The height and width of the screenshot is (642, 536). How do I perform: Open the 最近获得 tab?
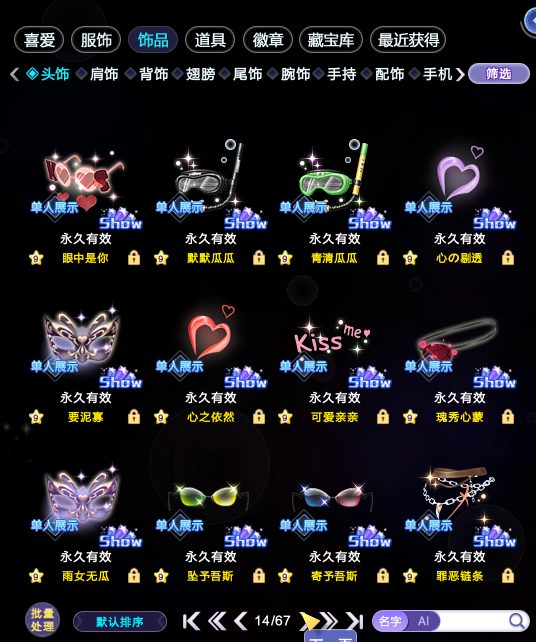pyautogui.click(x=408, y=40)
